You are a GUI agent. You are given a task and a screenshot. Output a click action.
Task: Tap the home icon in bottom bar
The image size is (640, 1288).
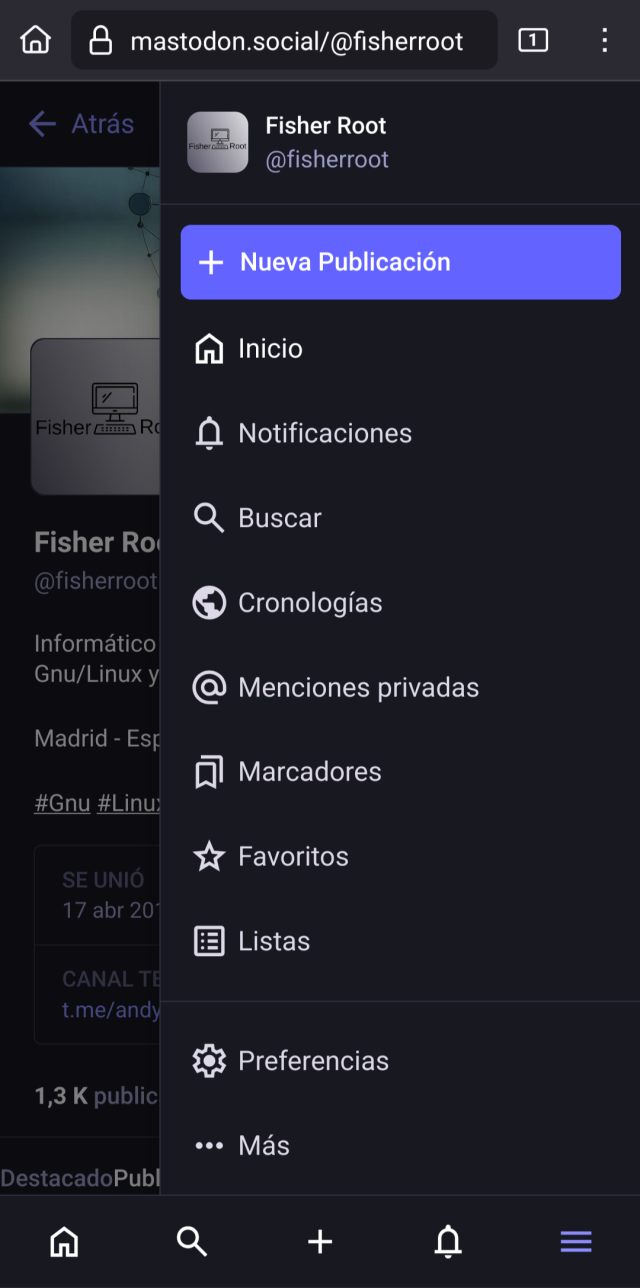pos(64,1241)
